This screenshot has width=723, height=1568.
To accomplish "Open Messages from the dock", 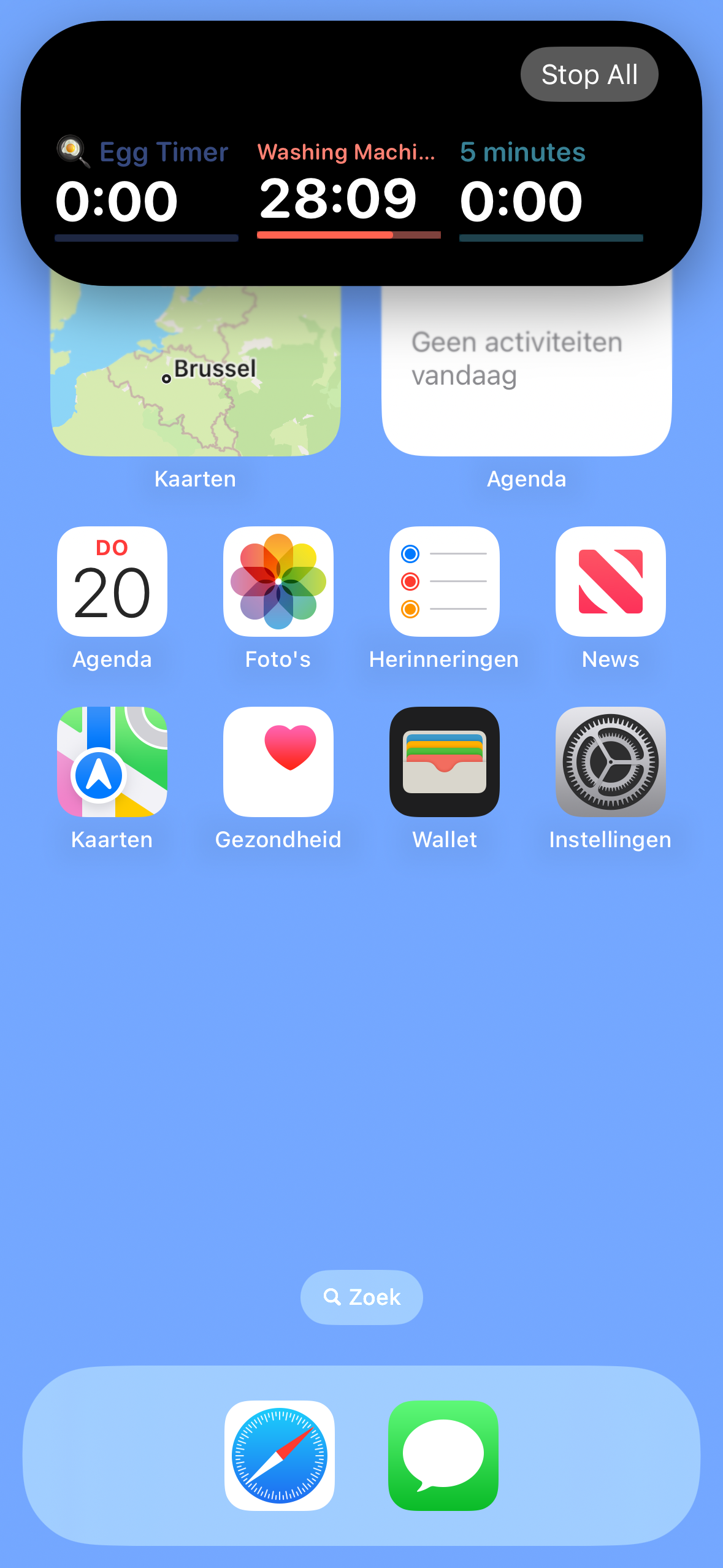I will pos(443,1455).
